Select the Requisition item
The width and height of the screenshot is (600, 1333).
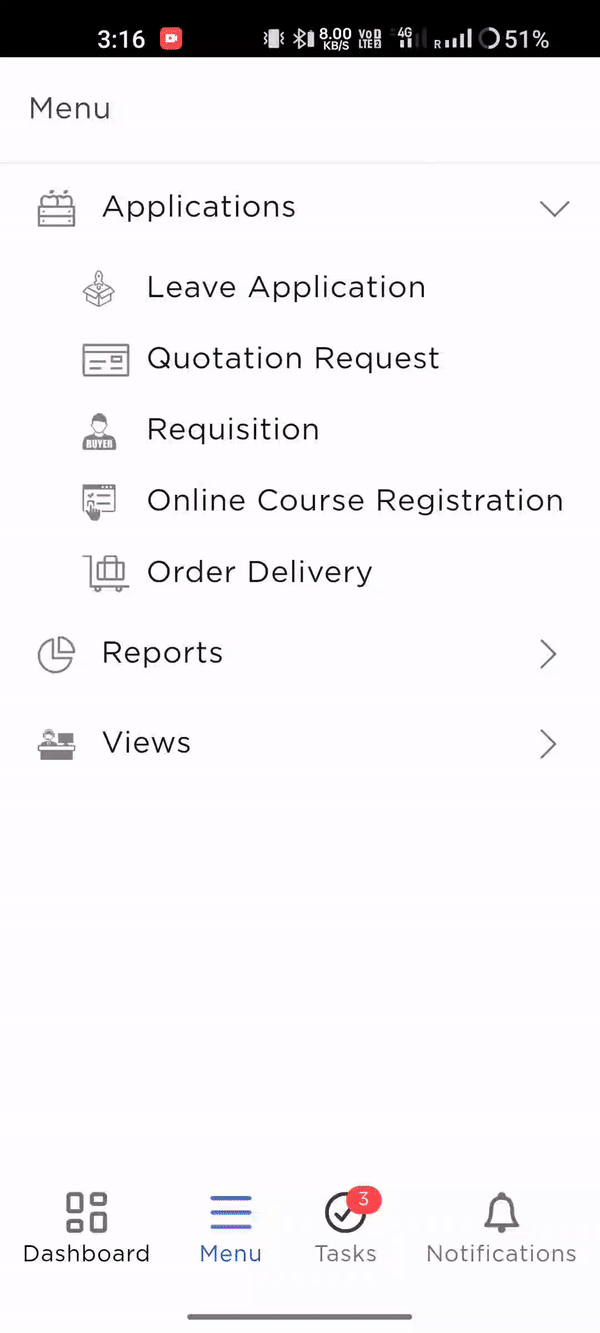coord(233,430)
